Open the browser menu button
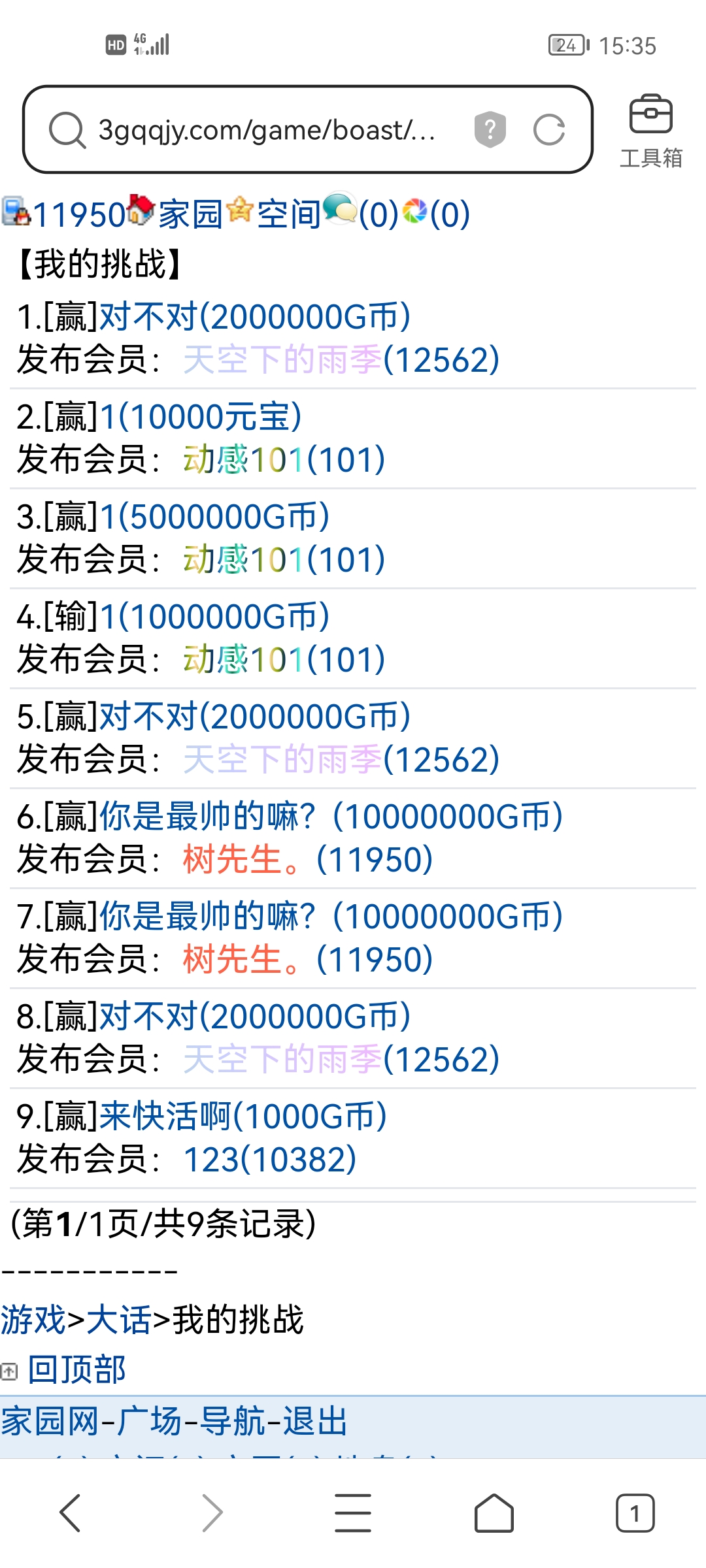This screenshot has width=706, height=1568. pyautogui.click(x=353, y=1512)
